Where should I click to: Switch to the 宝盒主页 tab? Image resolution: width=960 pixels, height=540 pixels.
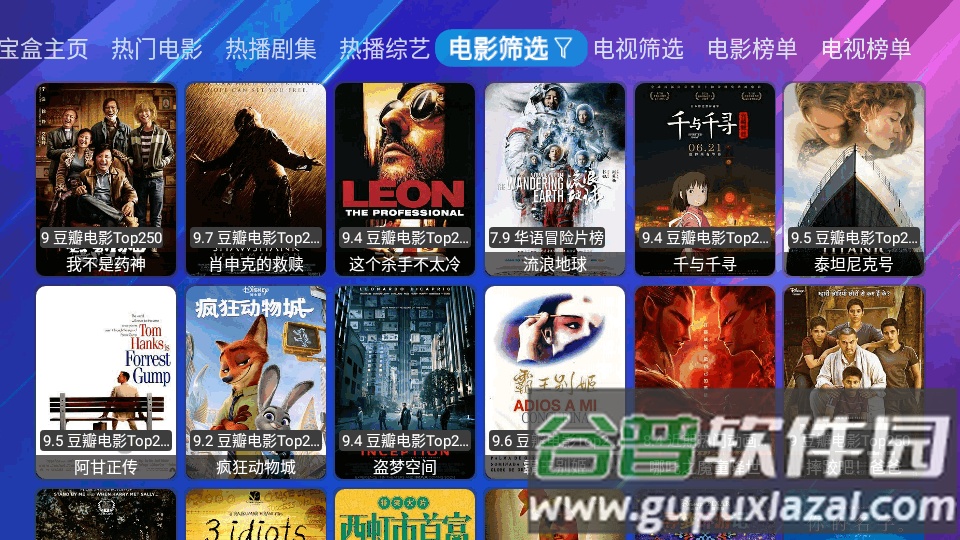(x=44, y=48)
